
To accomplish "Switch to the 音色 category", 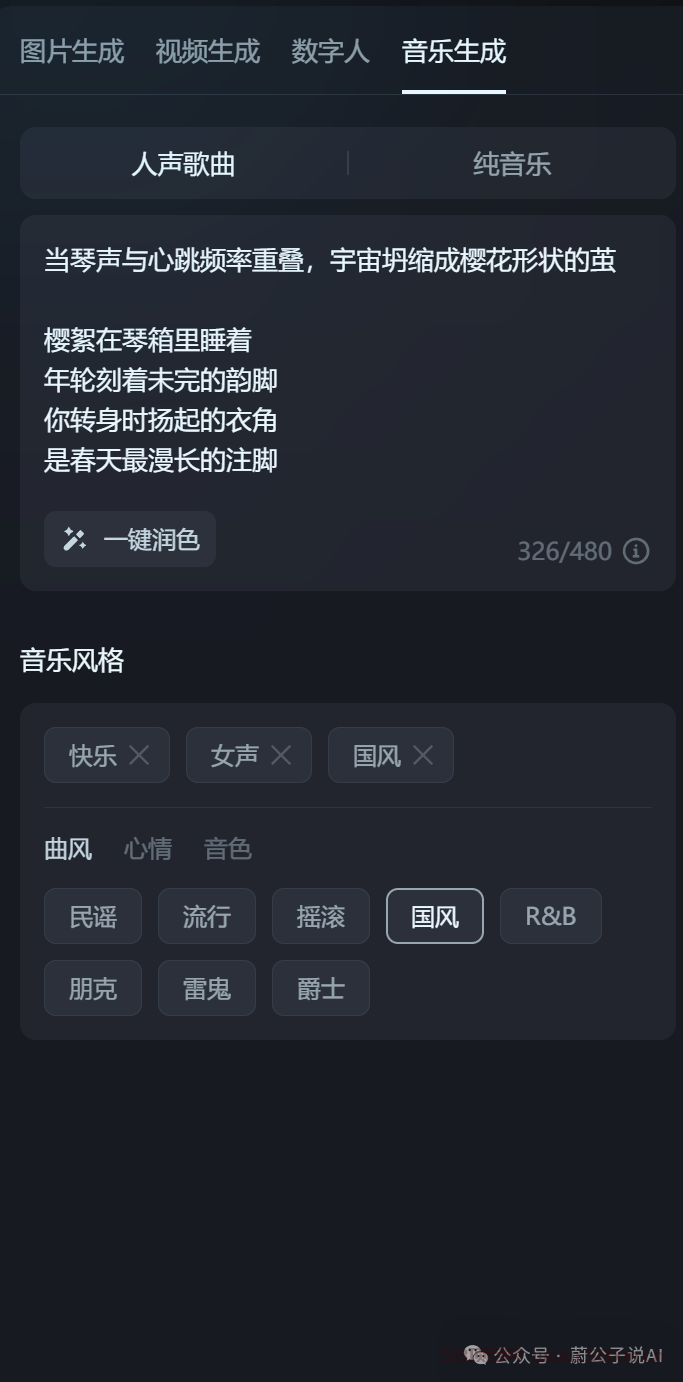I will (228, 849).
